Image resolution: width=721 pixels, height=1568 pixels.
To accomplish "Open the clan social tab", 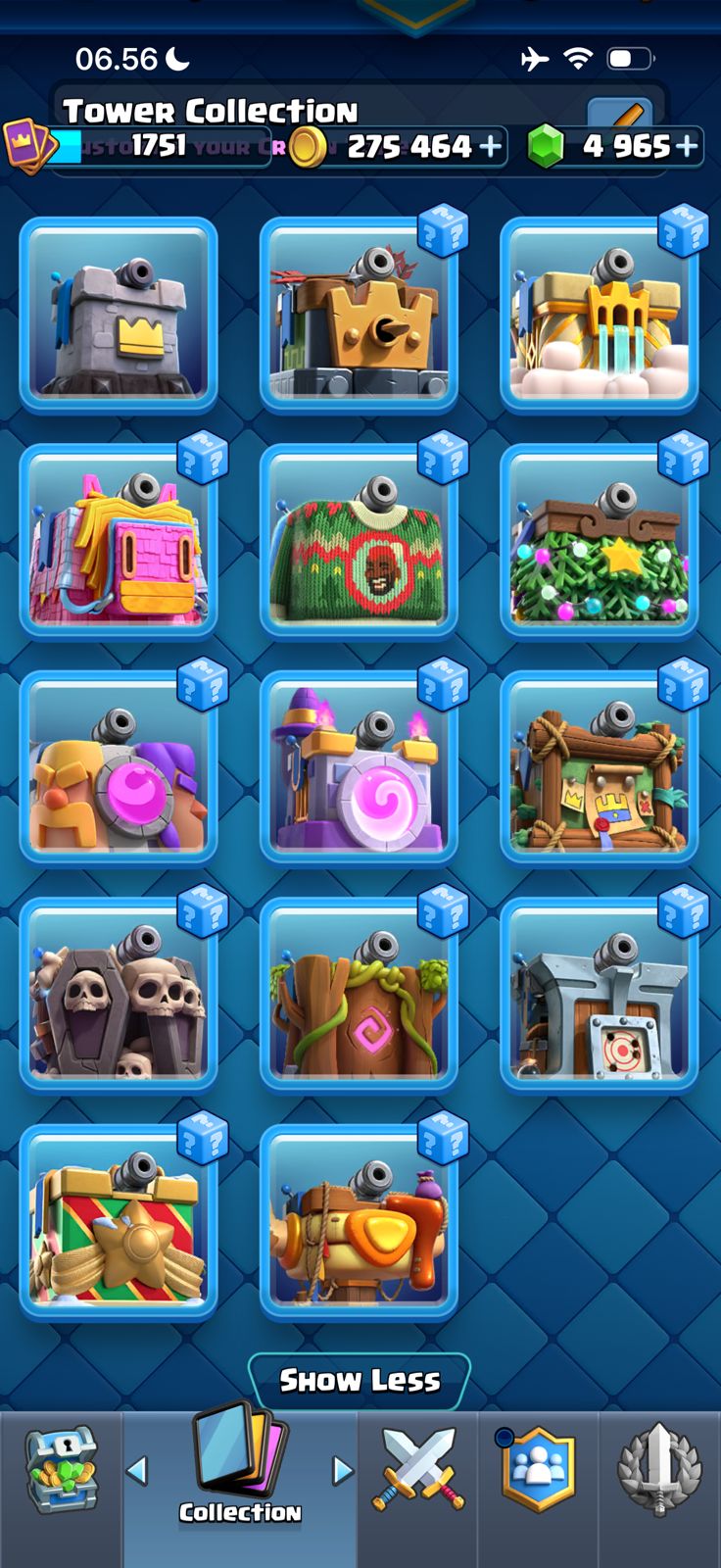I will click(x=537, y=1468).
